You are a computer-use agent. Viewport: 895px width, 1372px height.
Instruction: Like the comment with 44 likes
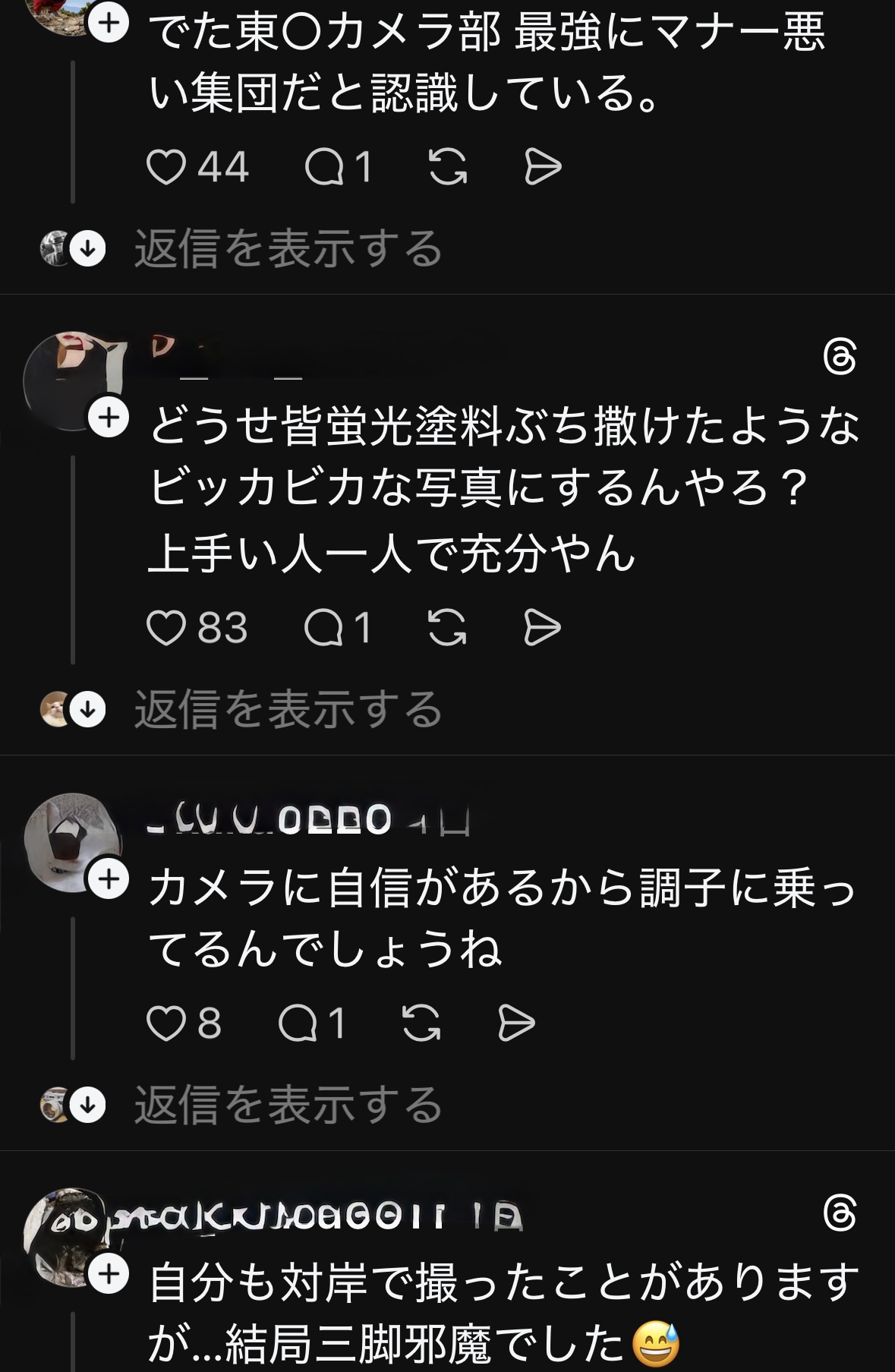(166, 167)
